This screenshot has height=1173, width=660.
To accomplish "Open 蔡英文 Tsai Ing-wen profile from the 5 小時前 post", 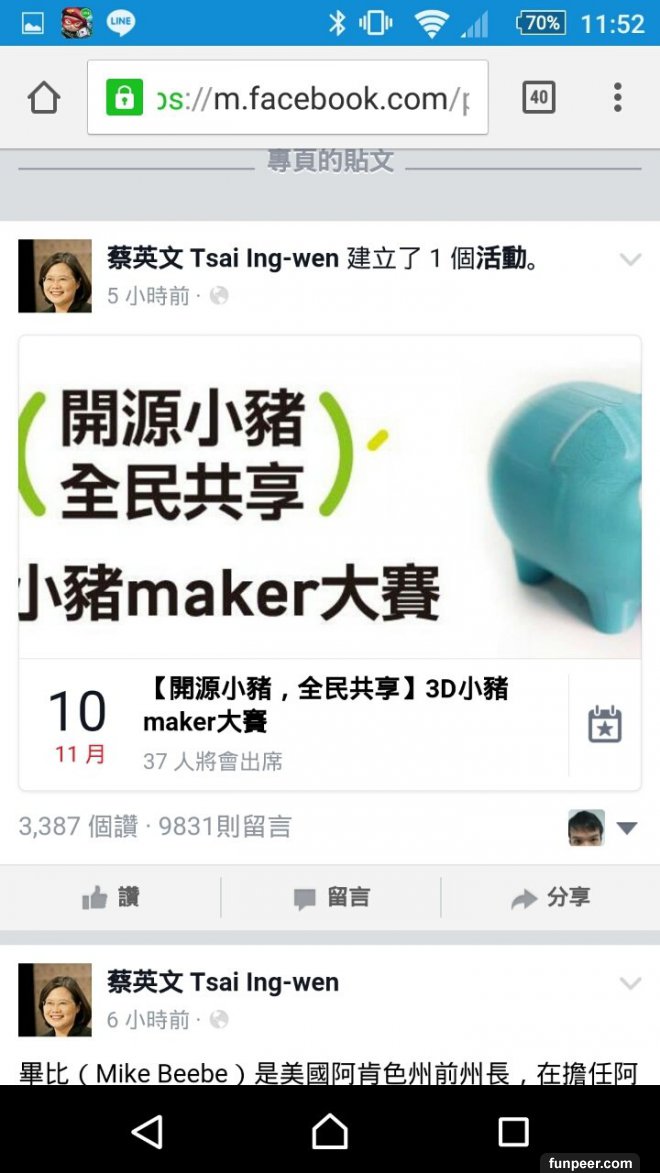I will tap(222, 258).
